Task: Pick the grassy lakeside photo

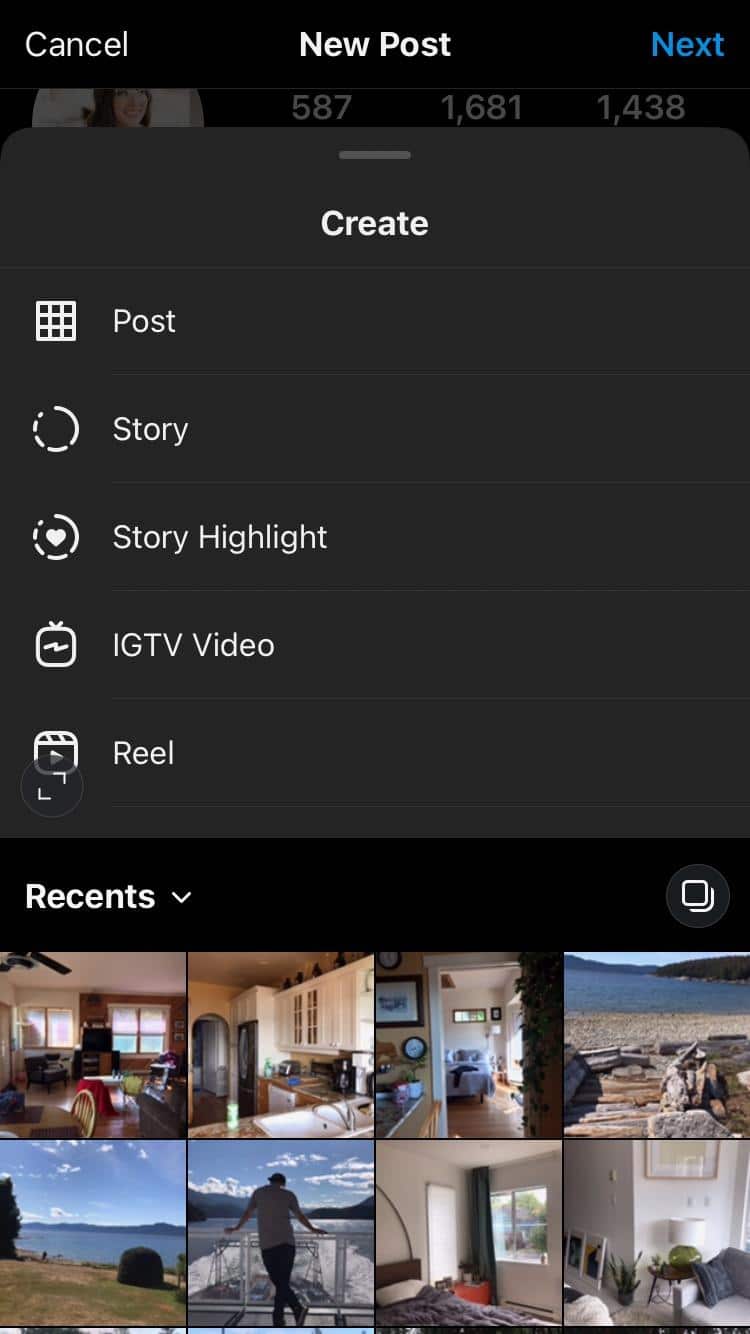Action: (93, 1233)
